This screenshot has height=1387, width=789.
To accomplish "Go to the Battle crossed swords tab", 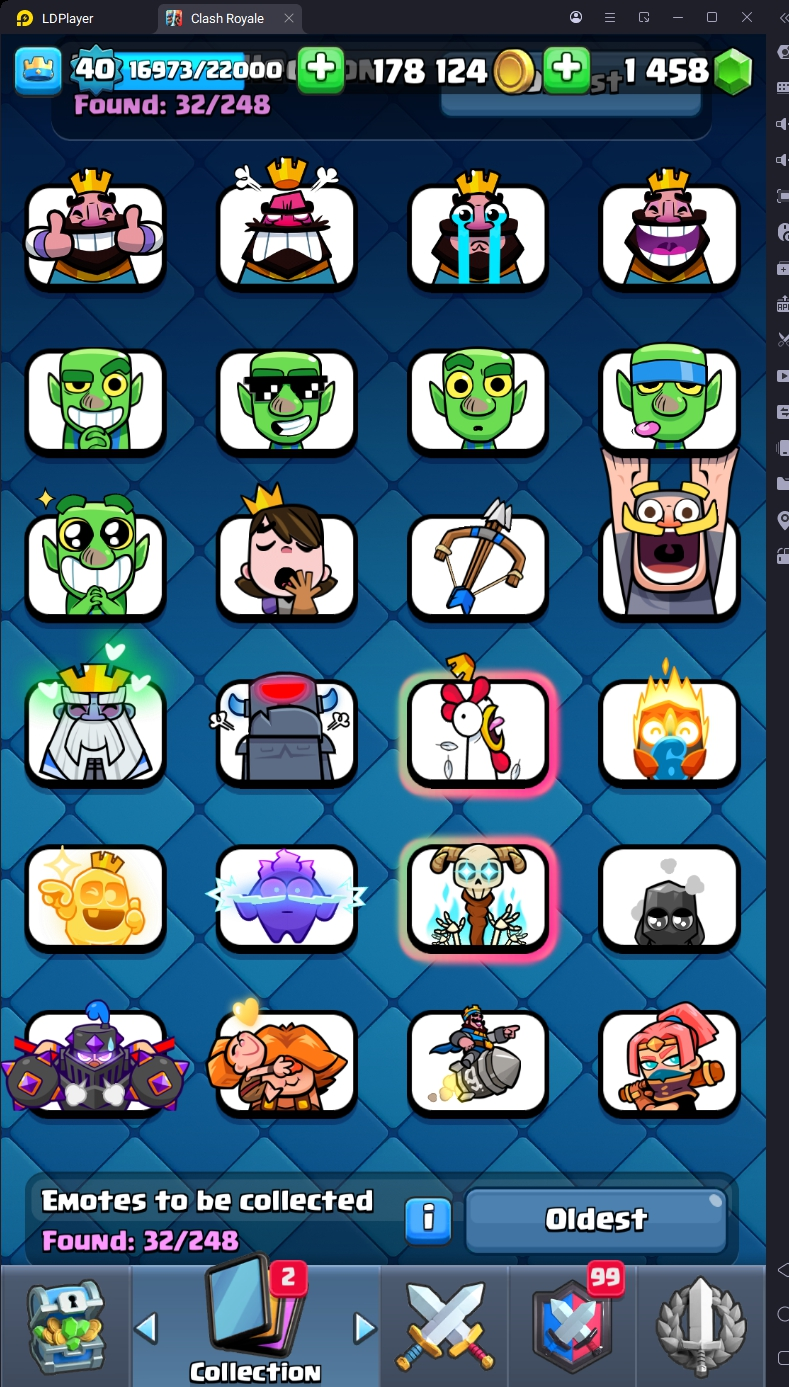I will click(445, 1325).
